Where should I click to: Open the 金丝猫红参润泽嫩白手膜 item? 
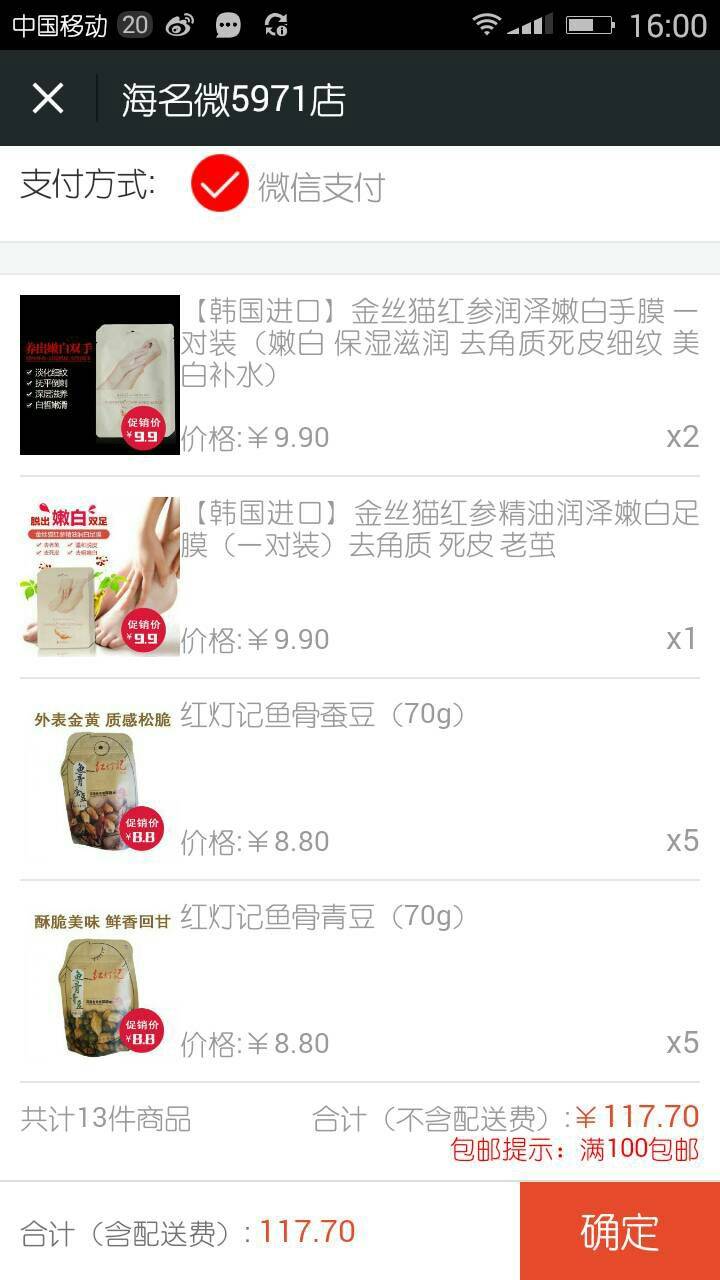coord(438,343)
